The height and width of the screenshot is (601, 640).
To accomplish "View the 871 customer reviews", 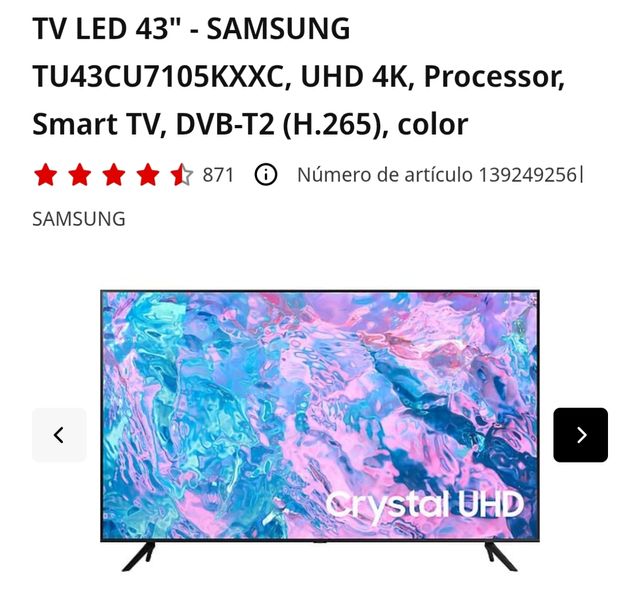I will (x=218, y=175).
